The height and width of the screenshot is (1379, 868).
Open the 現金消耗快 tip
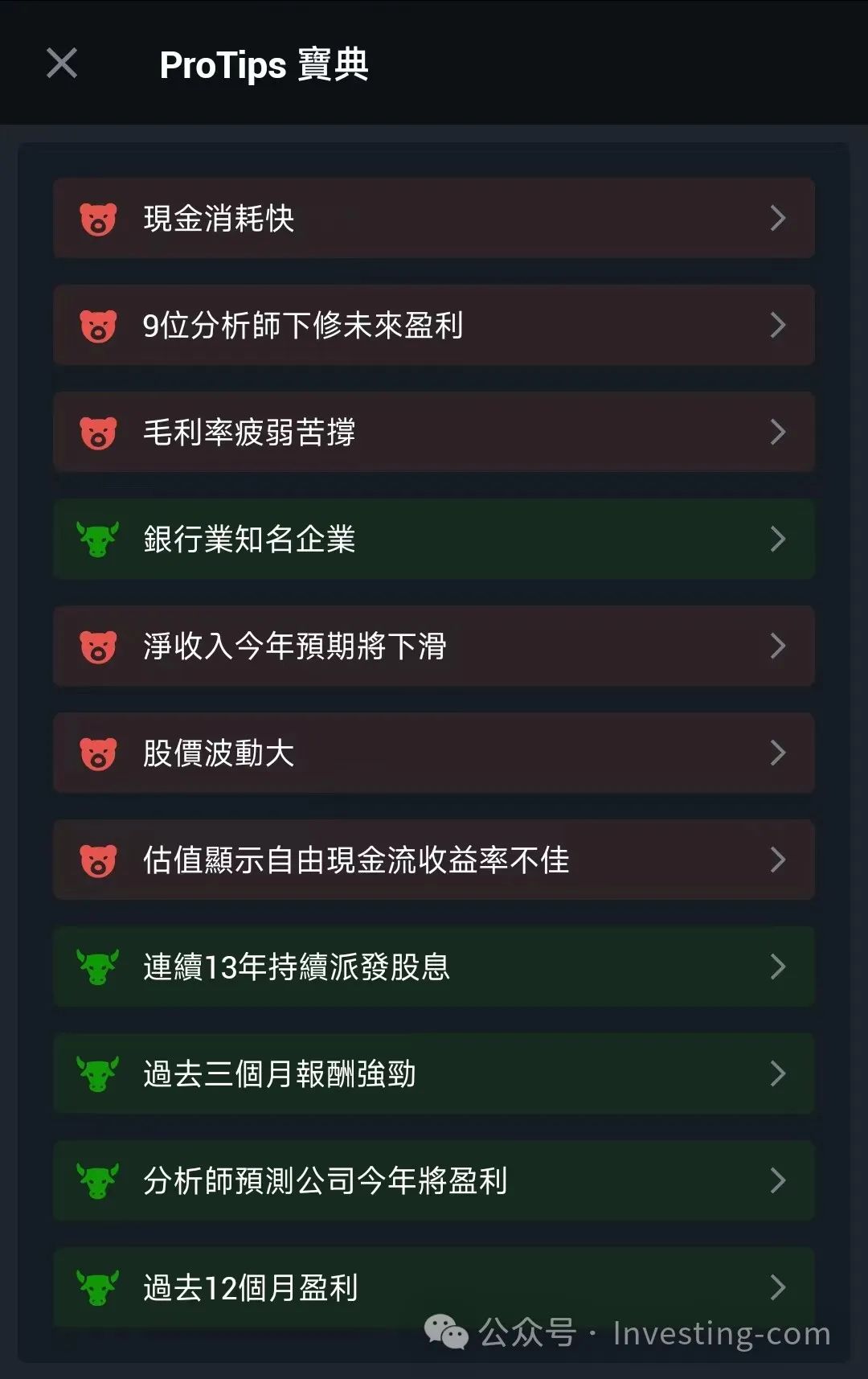pos(434,218)
